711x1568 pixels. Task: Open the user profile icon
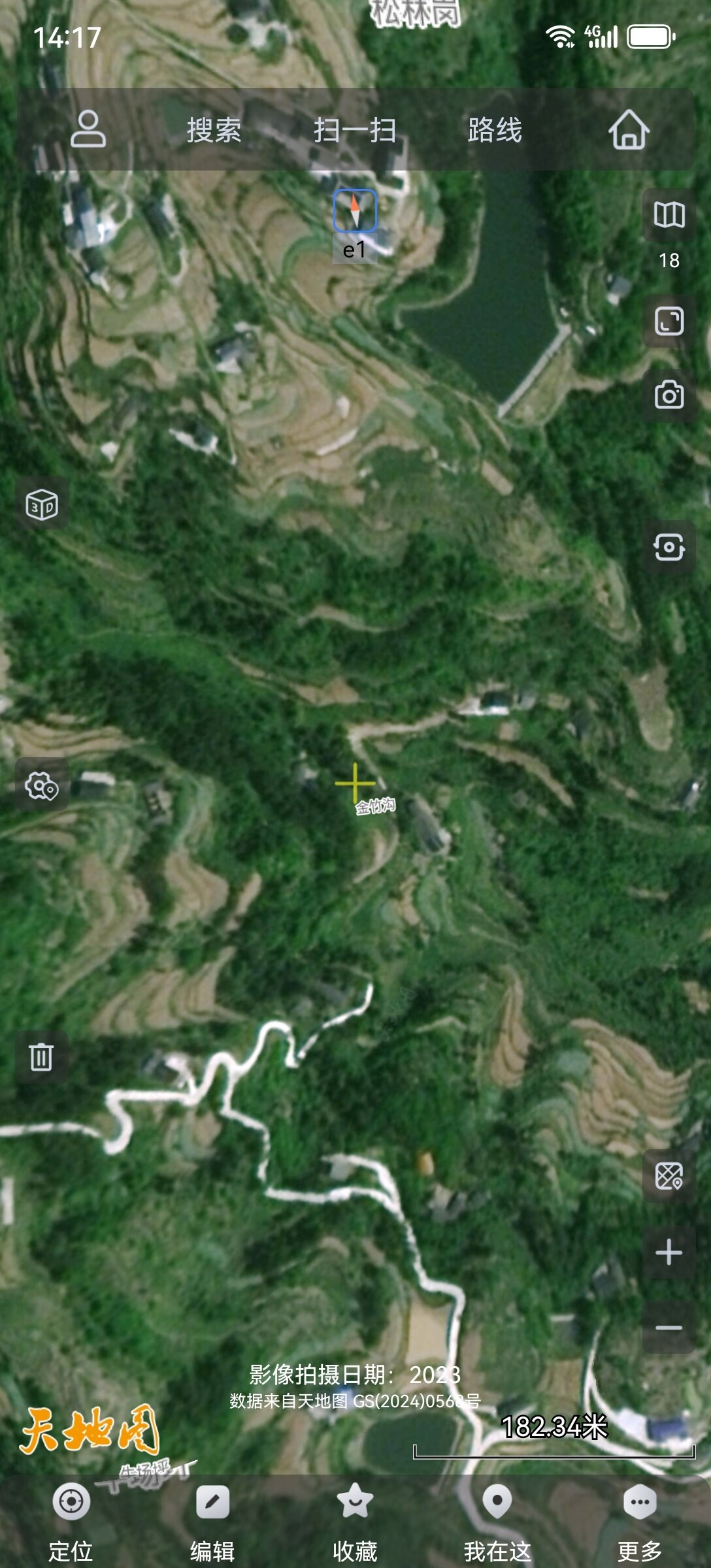(88, 129)
